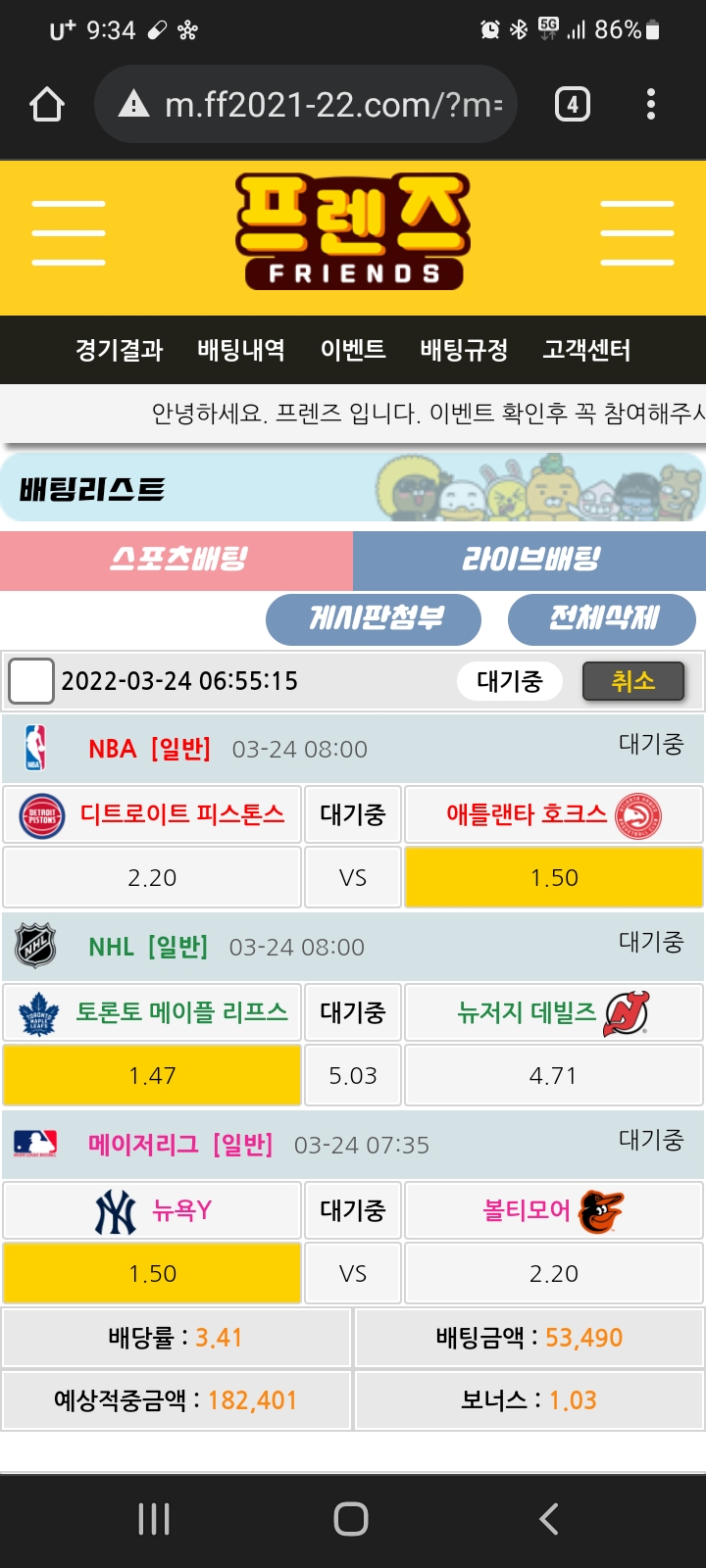Switch to 라이브배팅 tab
The height and width of the screenshot is (1568, 706).
[x=529, y=561]
